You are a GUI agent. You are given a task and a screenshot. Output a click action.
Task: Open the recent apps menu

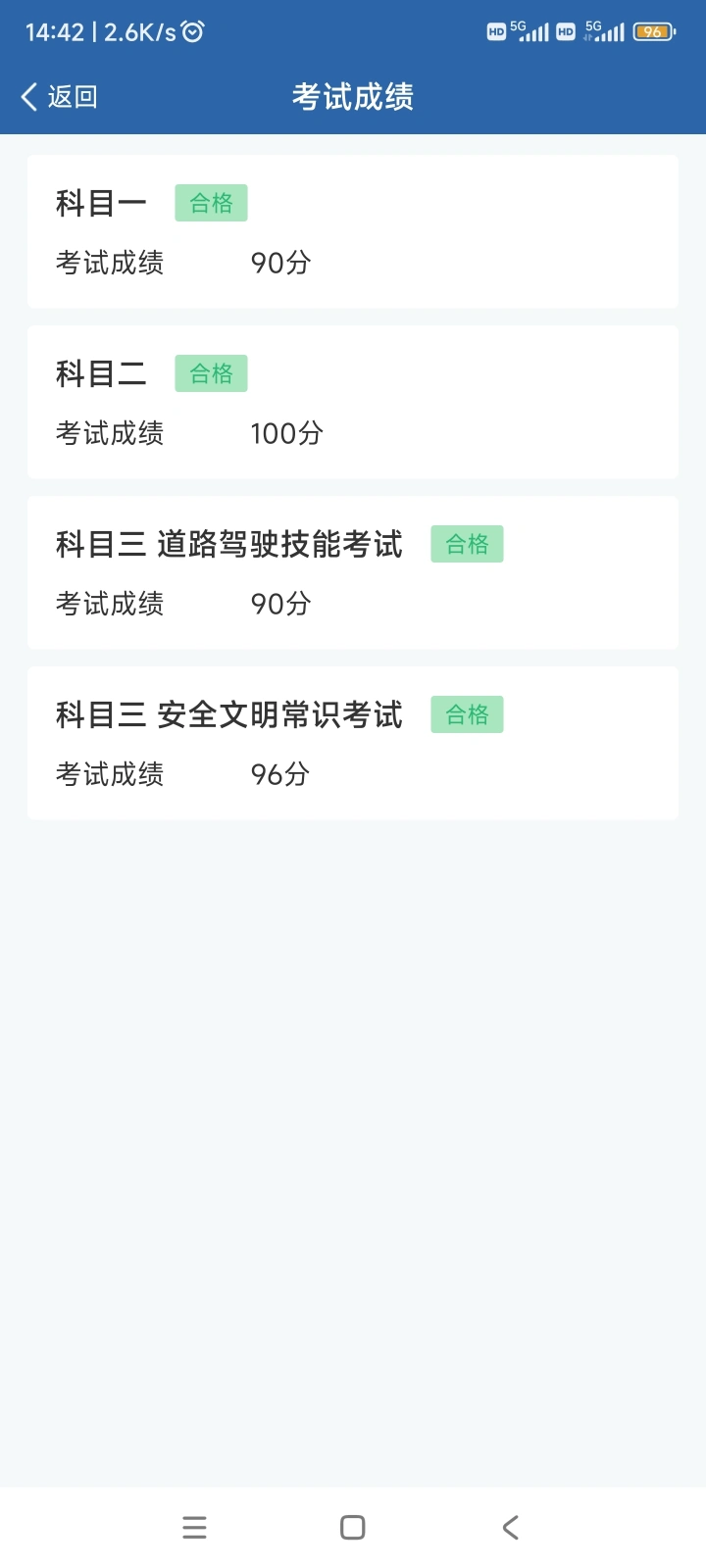coord(194,1527)
